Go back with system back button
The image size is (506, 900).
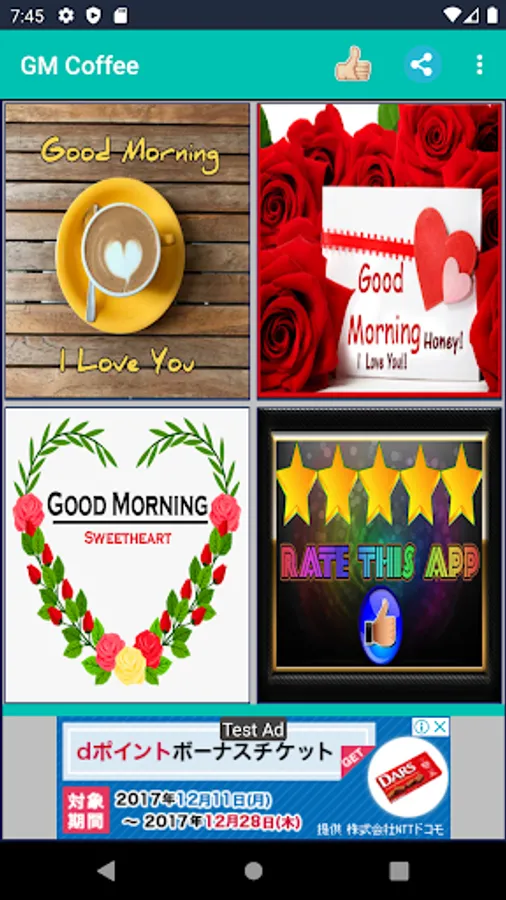click(106, 871)
